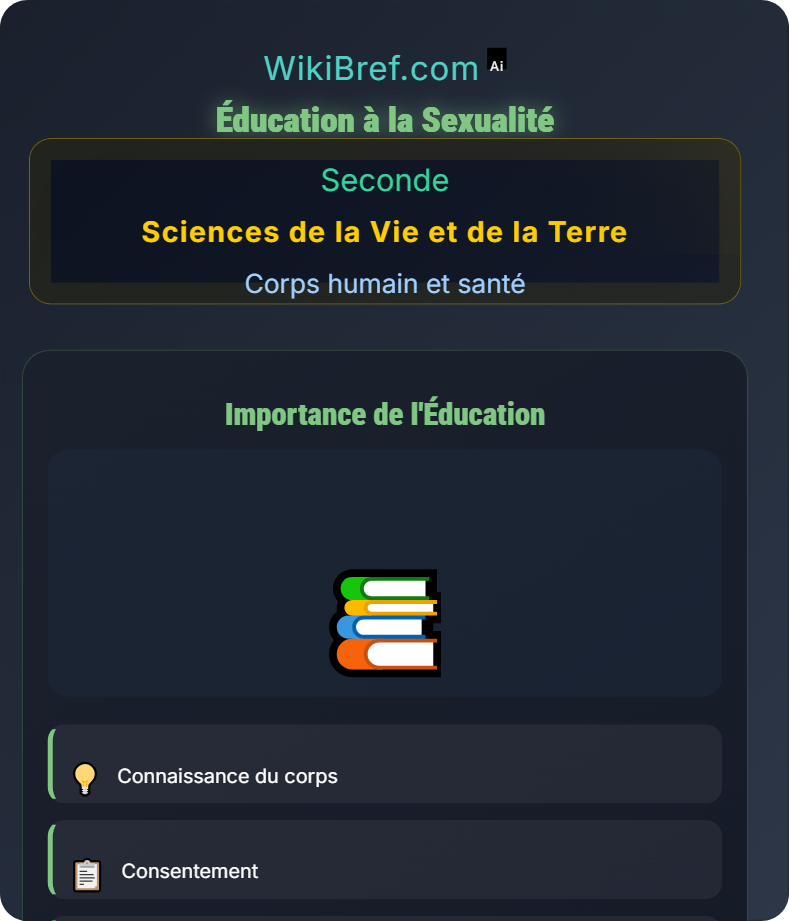Screen dimensions: 789x921
Task: Click the Éducation à la Sexualité heading
Action: (x=386, y=120)
